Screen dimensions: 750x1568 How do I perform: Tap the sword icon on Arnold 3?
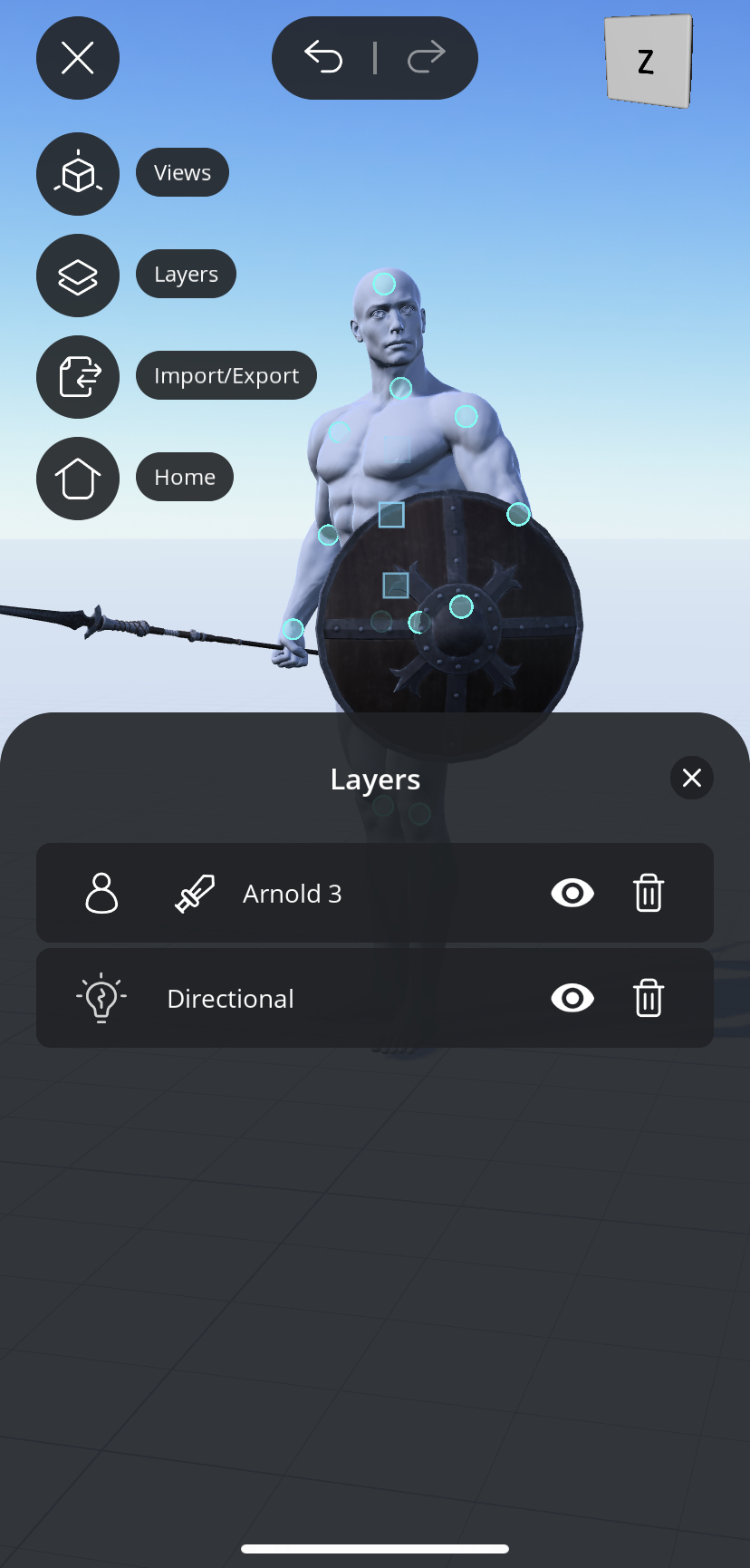pos(195,894)
